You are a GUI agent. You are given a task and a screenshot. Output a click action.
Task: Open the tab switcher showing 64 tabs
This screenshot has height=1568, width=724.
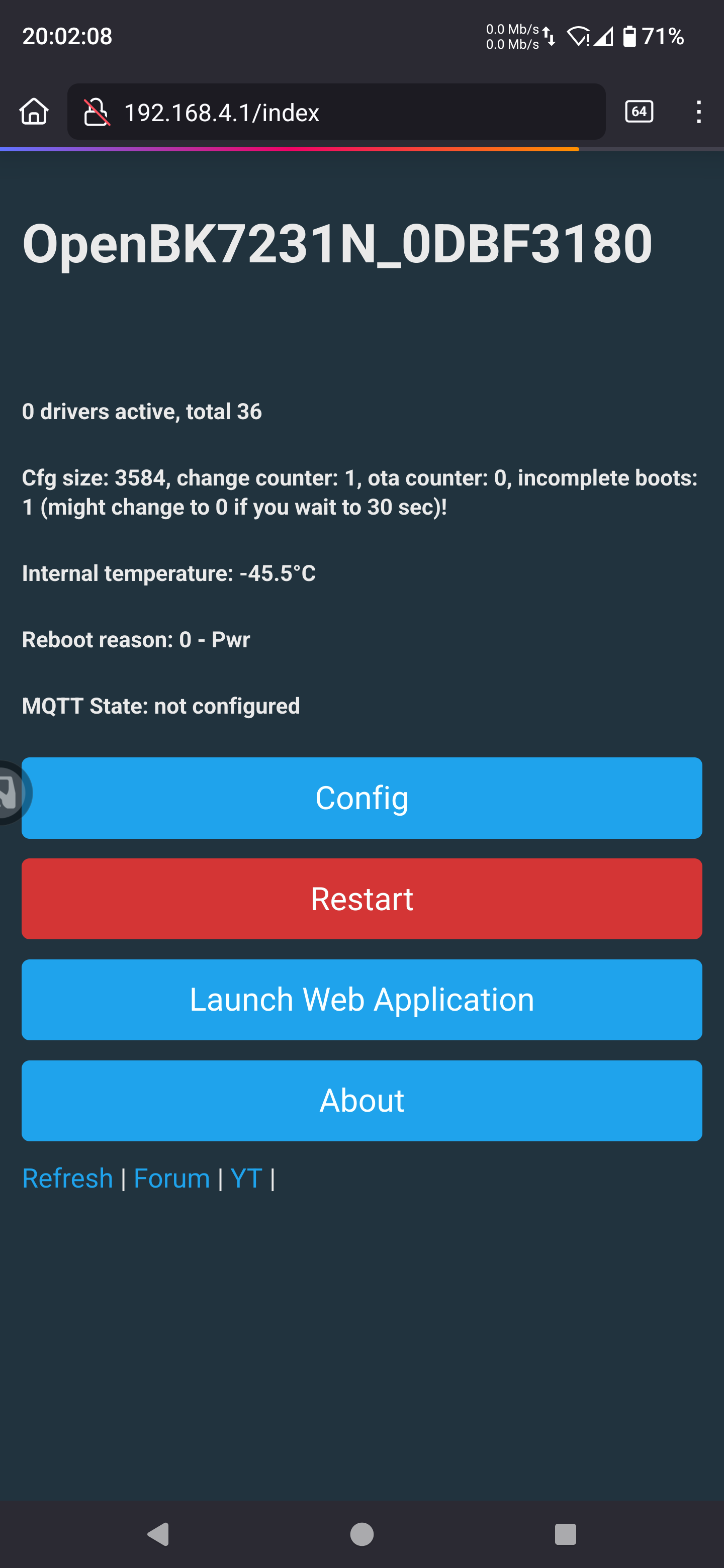coord(639,112)
